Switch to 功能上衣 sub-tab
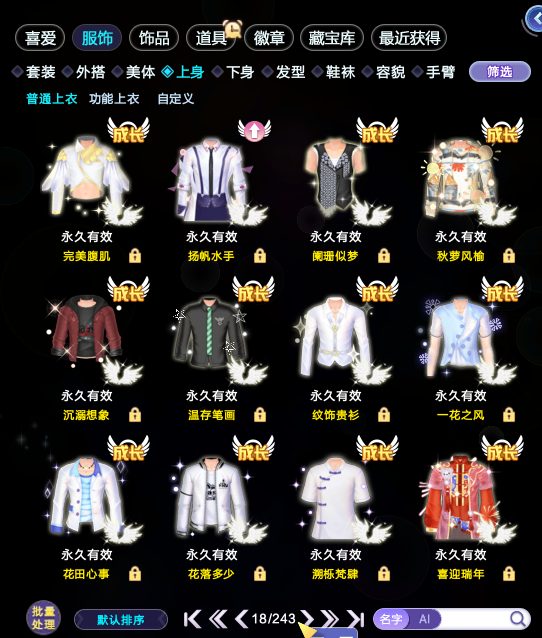Image resolution: width=542 pixels, height=638 pixels. (114, 98)
